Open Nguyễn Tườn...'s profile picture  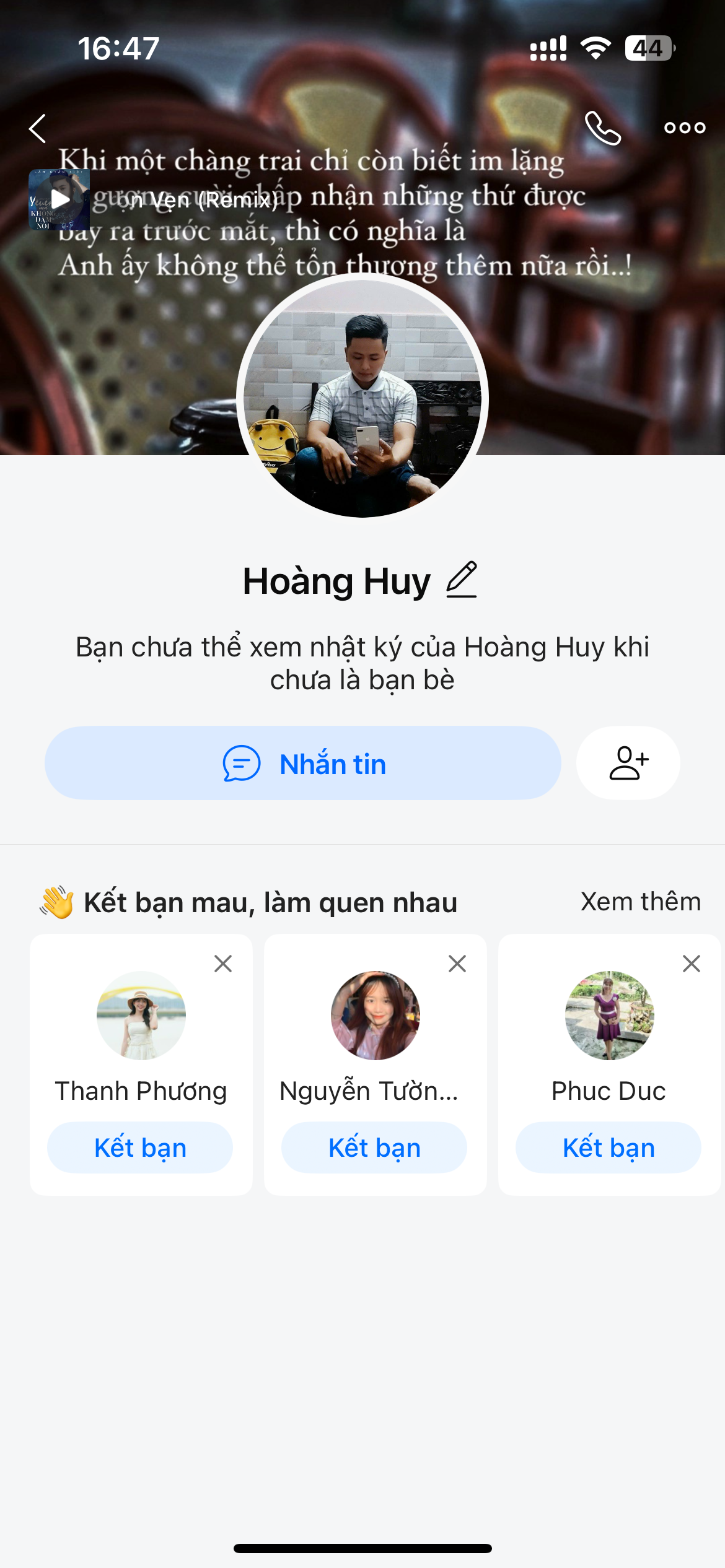(x=376, y=1016)
